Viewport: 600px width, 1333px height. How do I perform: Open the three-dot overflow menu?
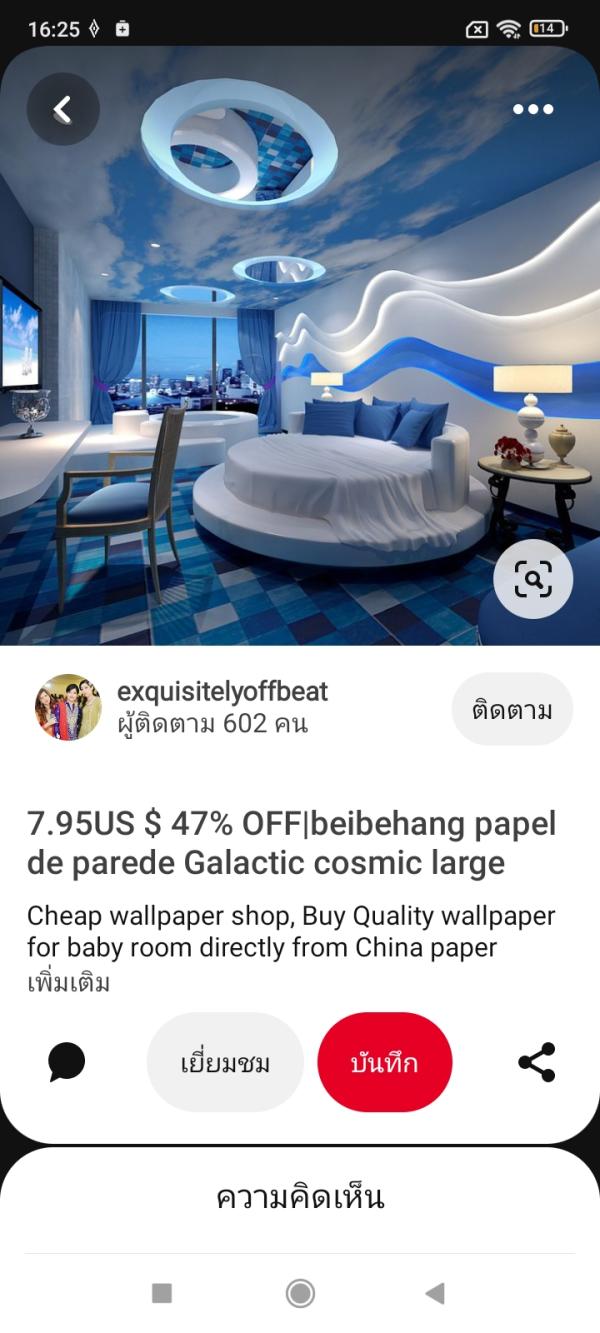click(532, 109)
